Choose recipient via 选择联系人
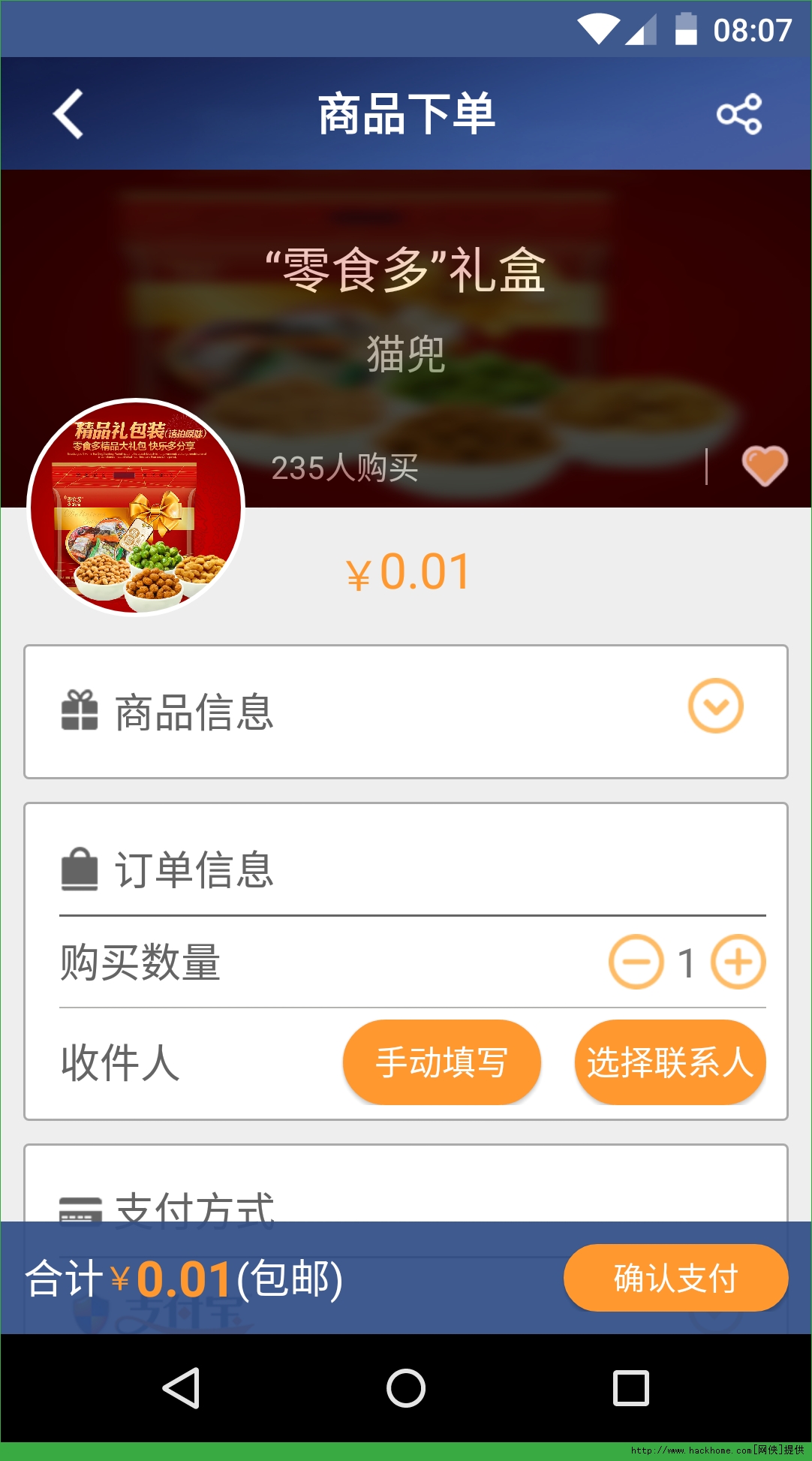 669,1062
